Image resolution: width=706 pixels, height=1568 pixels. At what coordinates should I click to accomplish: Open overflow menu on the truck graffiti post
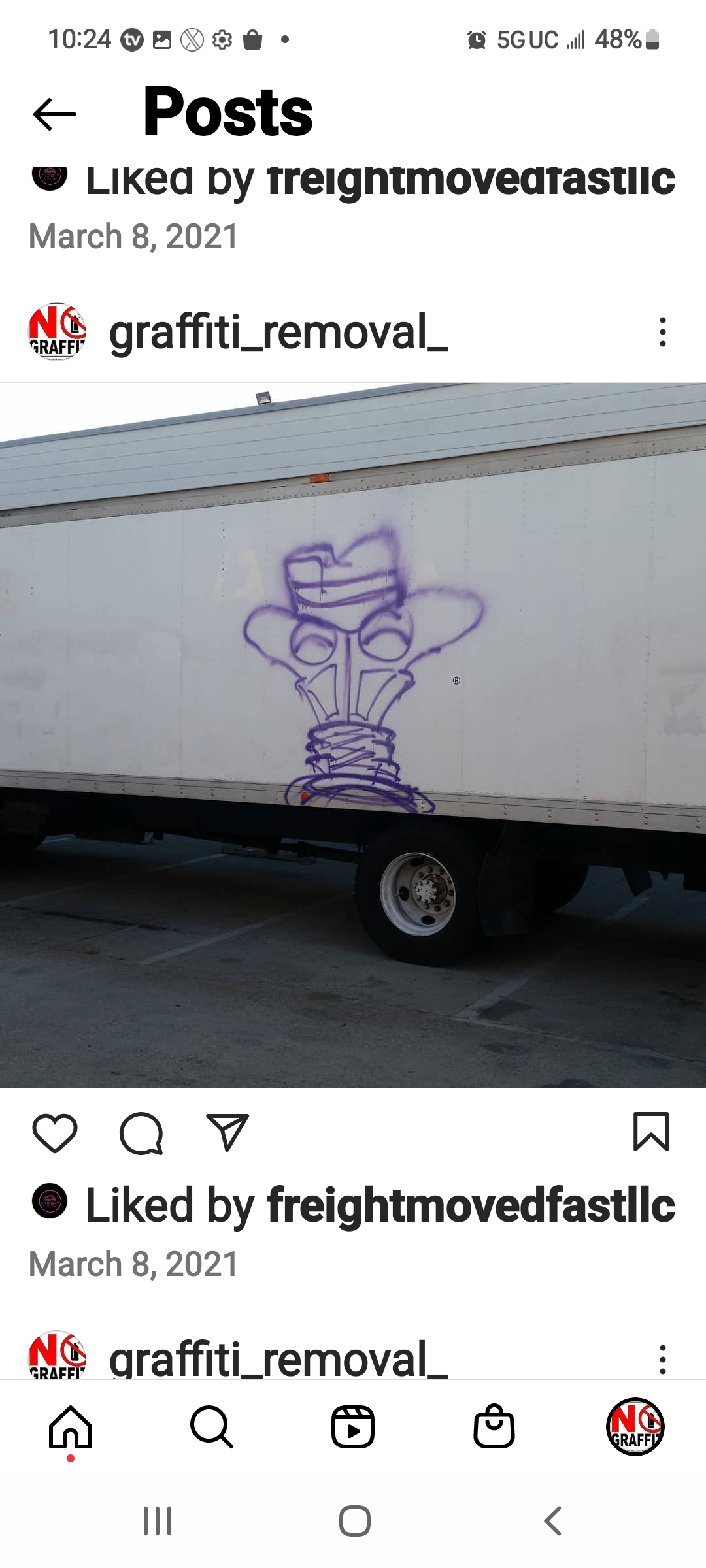pyautogui.click(x=662, y=332)
